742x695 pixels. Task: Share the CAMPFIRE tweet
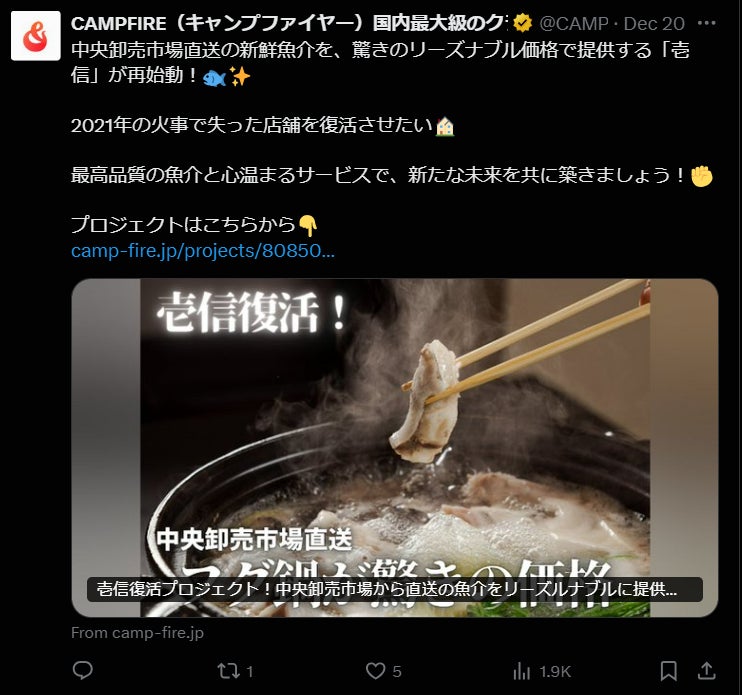click(706, 670)
